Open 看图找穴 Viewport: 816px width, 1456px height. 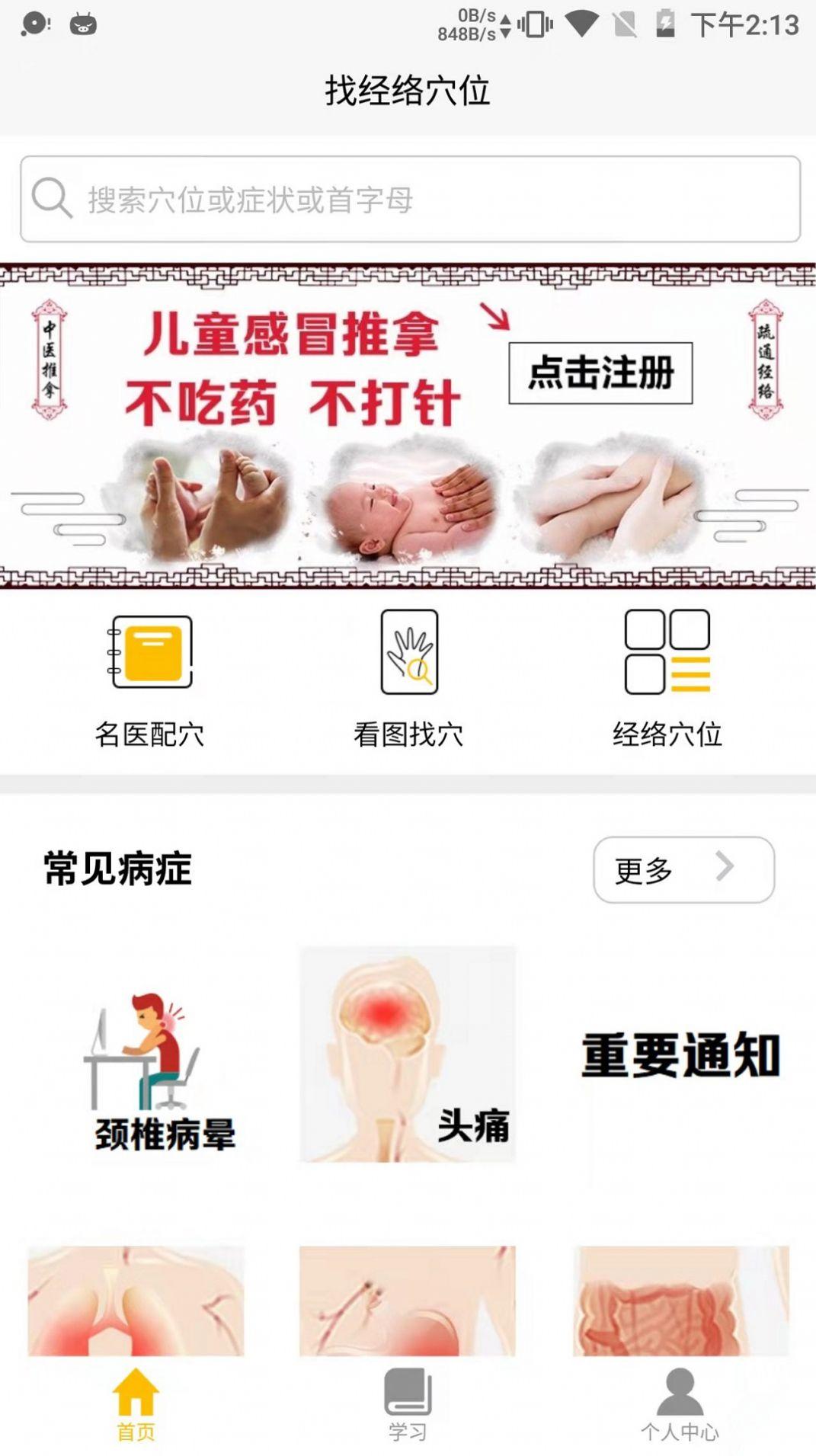coord(408,679)
